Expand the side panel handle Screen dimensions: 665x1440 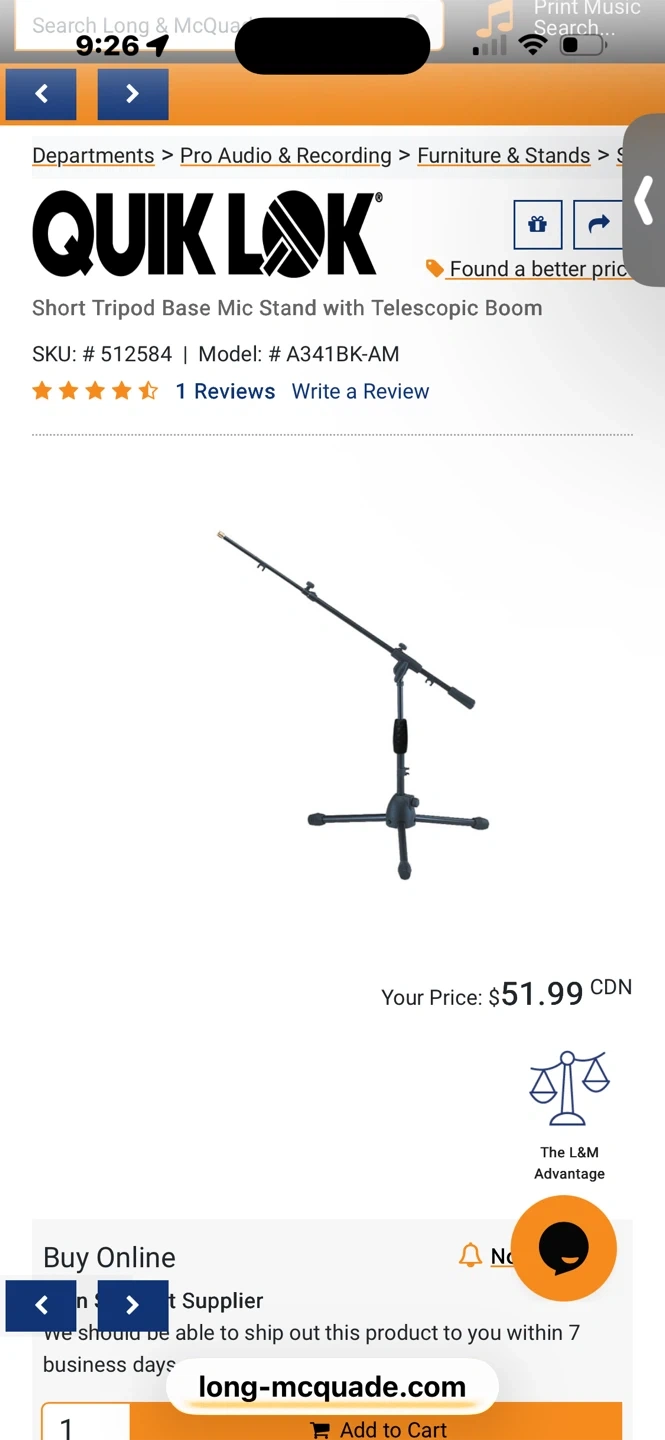(645, 201)
